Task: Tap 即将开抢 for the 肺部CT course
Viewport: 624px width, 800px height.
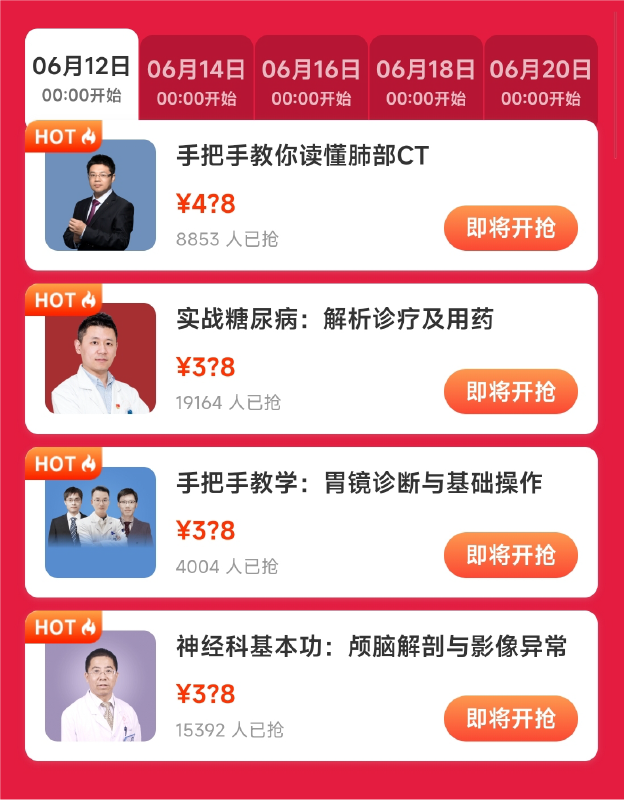Action: (511, 228)
